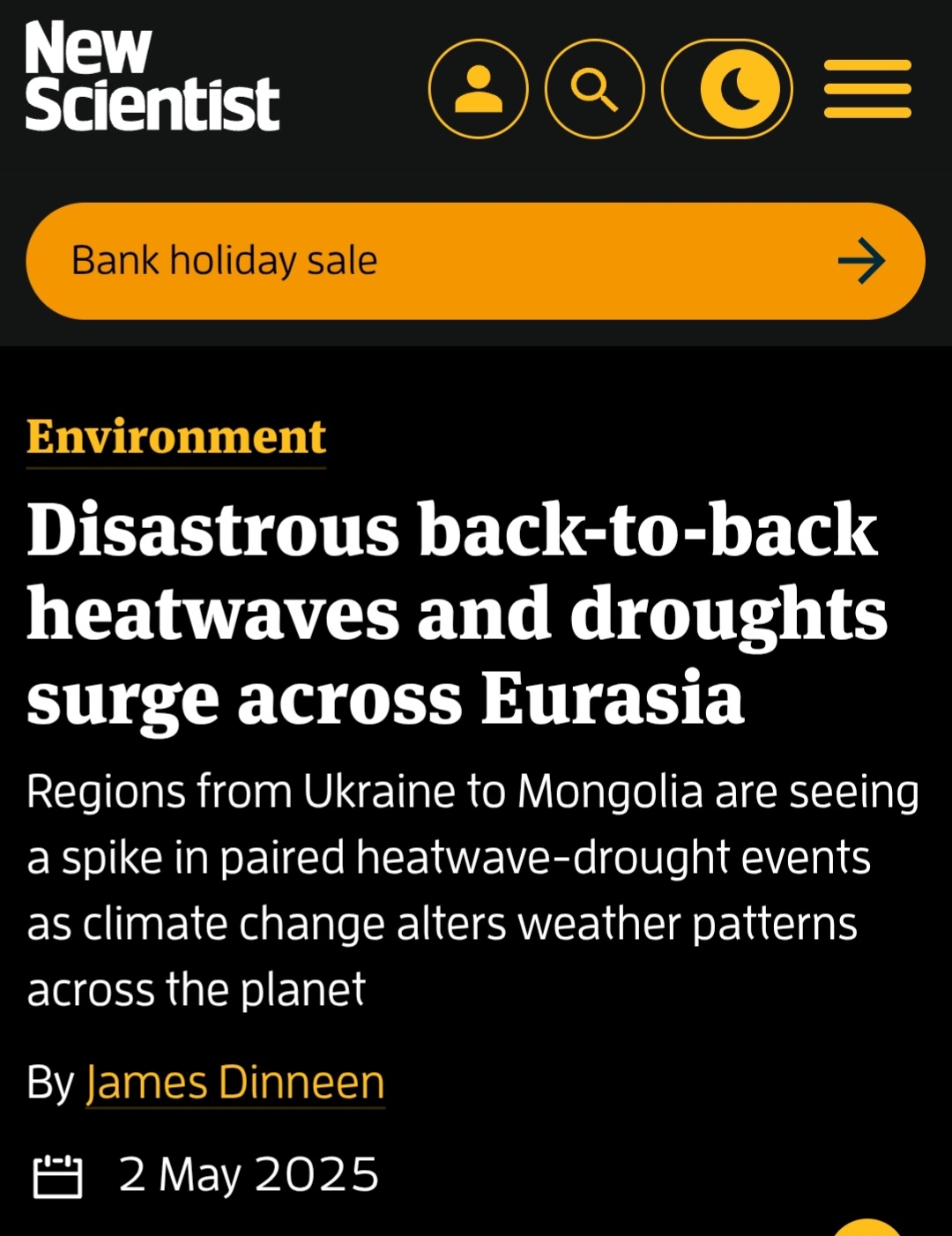Open the Environment section link
The width and height of the screenshot is (952, 1236).
[x=176, y=437]
